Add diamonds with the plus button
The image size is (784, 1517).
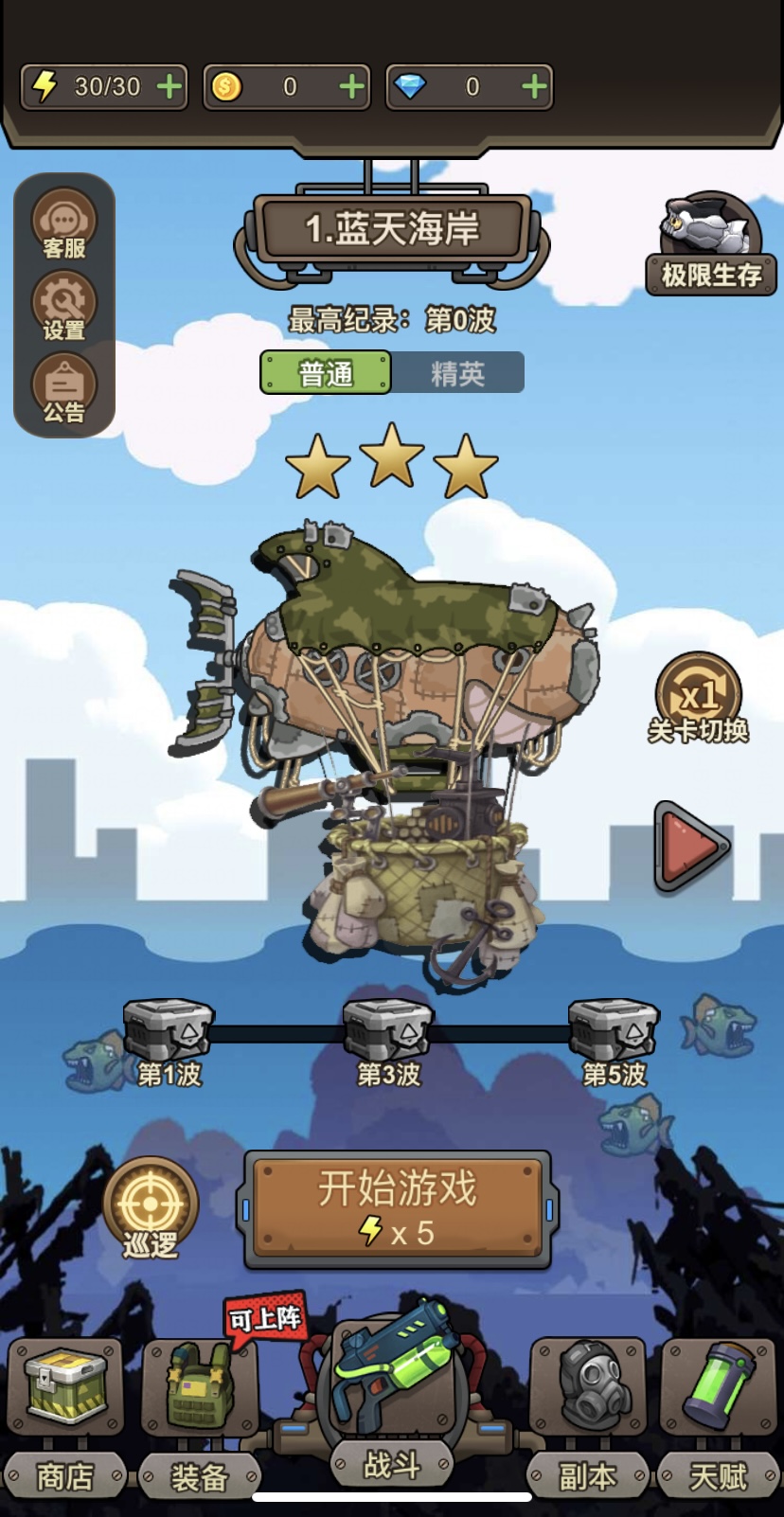click(x=535, y=87)
